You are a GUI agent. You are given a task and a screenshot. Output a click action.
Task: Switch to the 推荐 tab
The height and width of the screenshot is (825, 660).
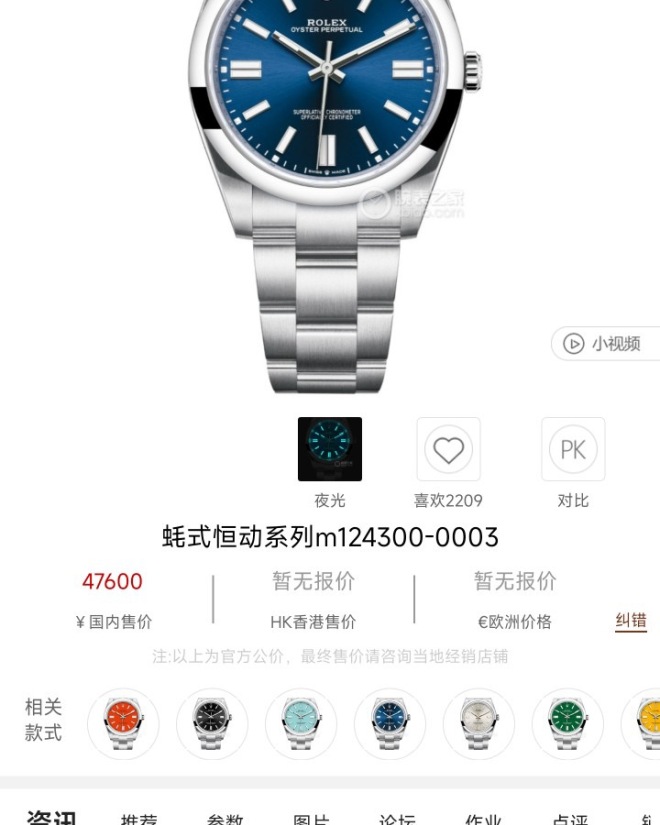(139, 819)
